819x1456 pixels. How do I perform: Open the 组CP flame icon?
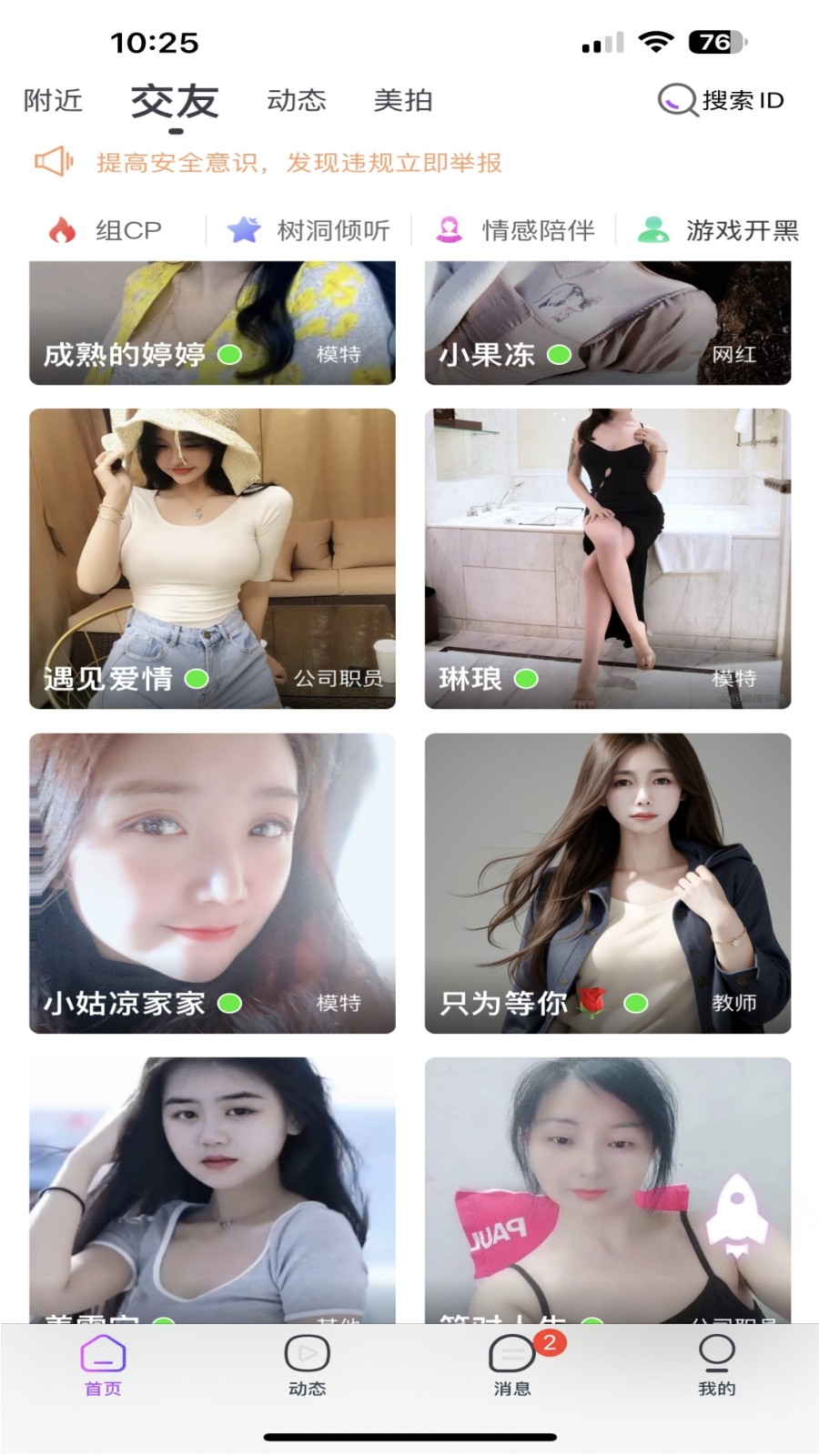pos(61,229)
